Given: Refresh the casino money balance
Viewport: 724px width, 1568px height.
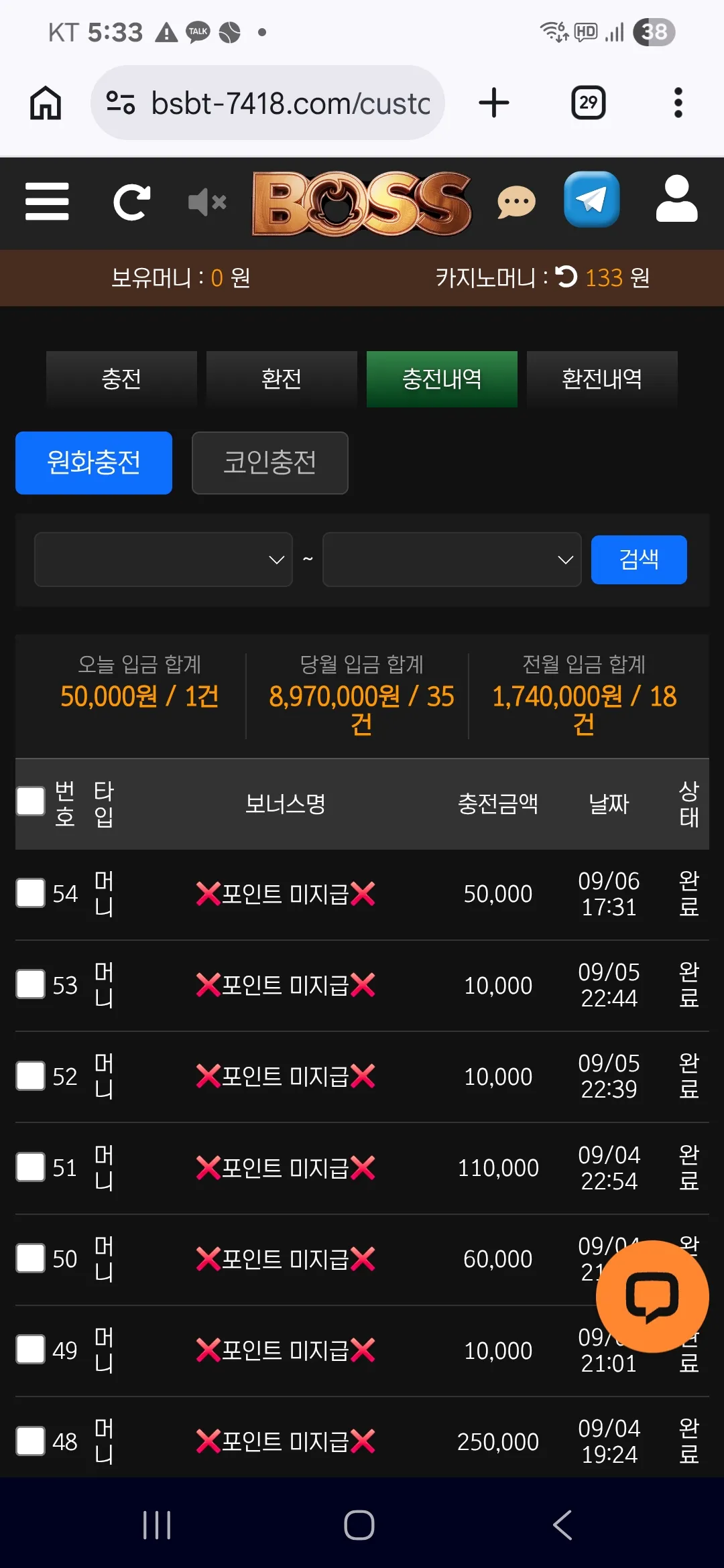Looking at the screenshot, I should [566, 277].
